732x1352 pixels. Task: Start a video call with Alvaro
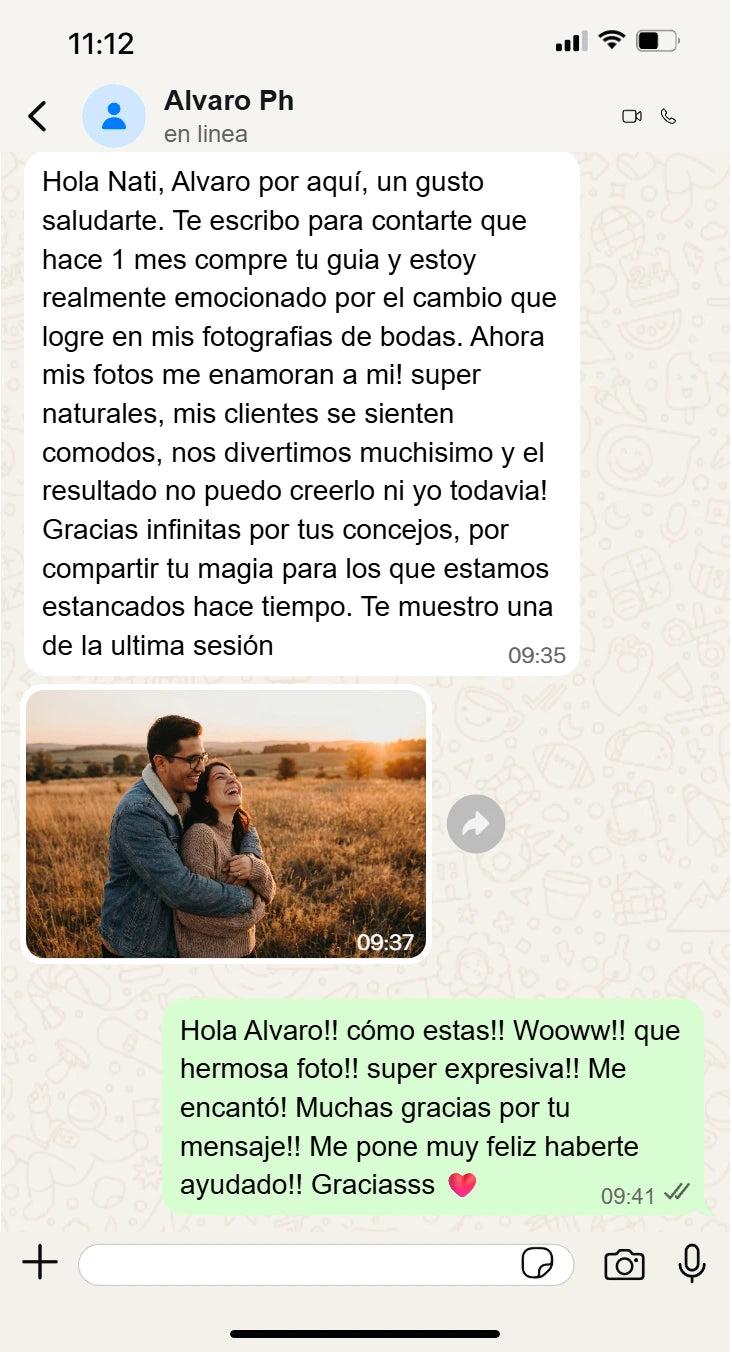pyautogui.click(x=631, y=116)
